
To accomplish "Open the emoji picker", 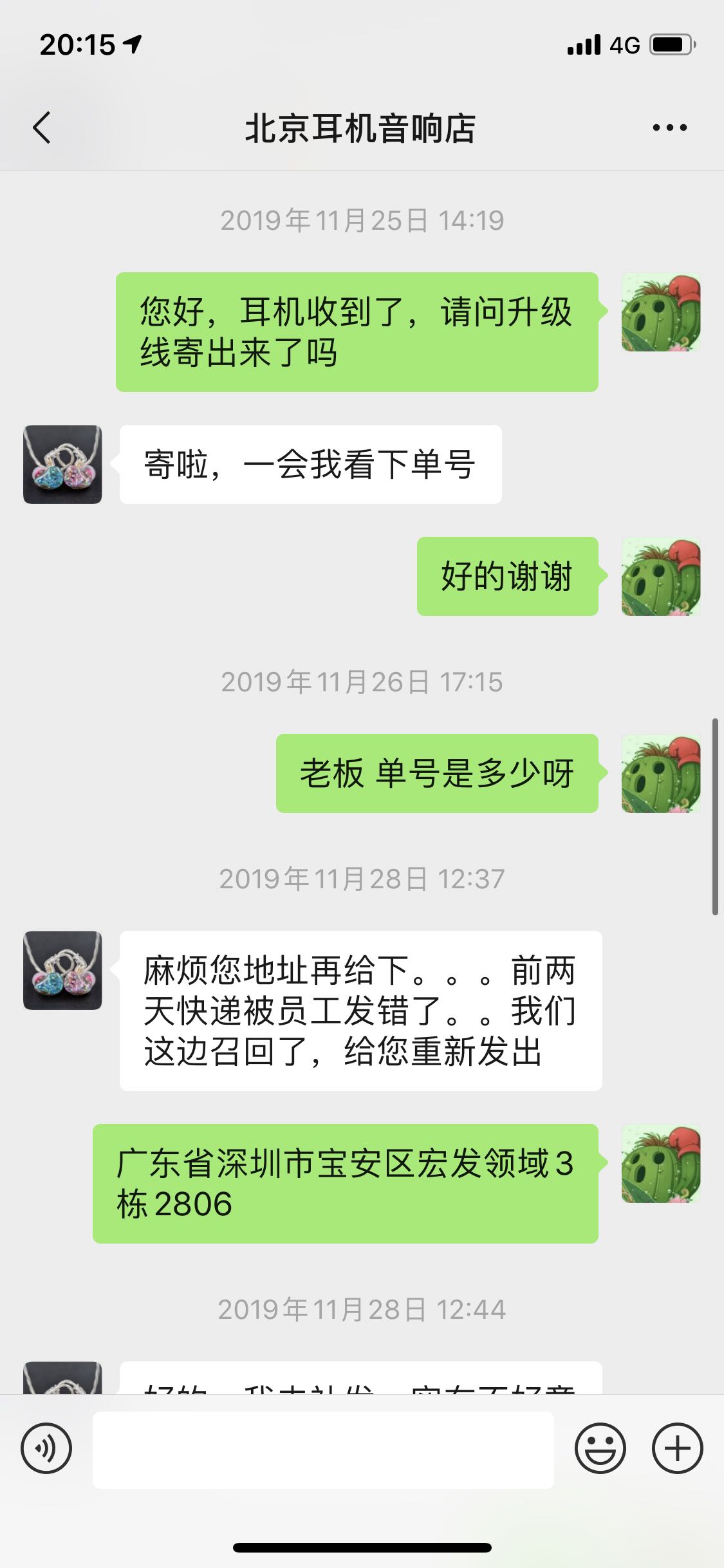I will [600, 1448].
